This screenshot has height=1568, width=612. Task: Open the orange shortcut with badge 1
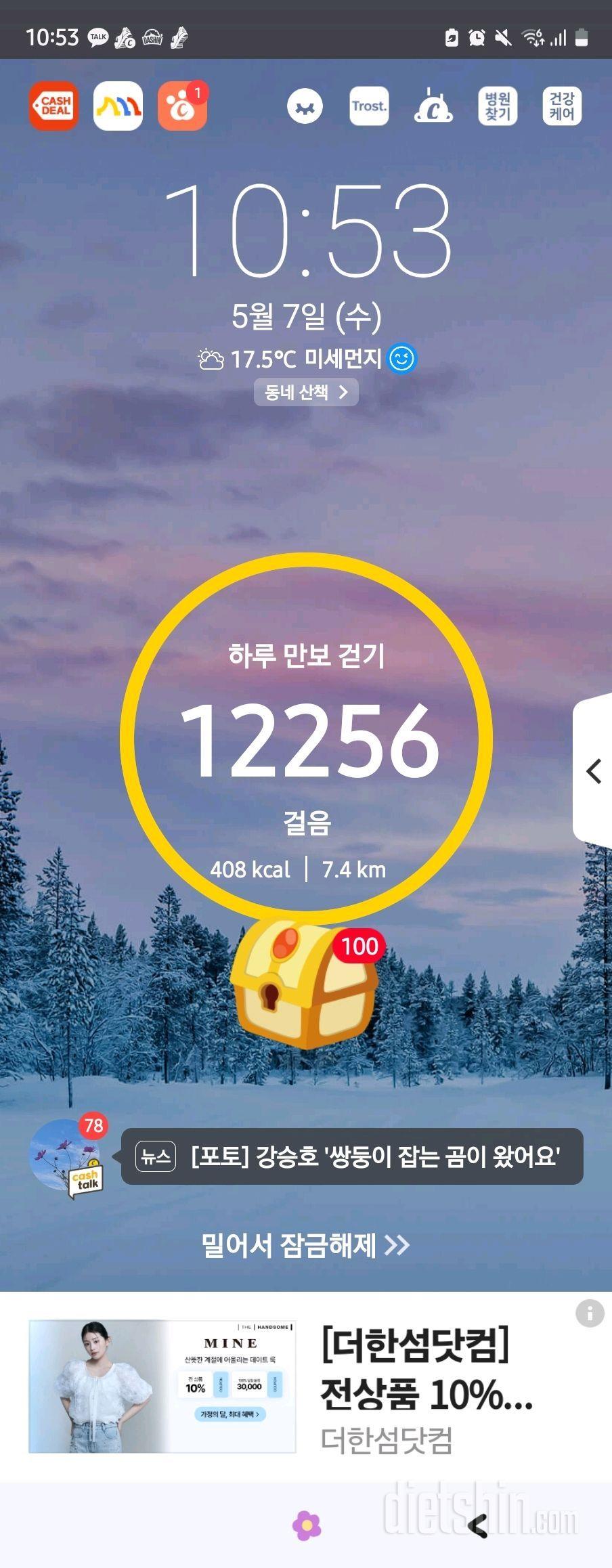click(181, 106)
